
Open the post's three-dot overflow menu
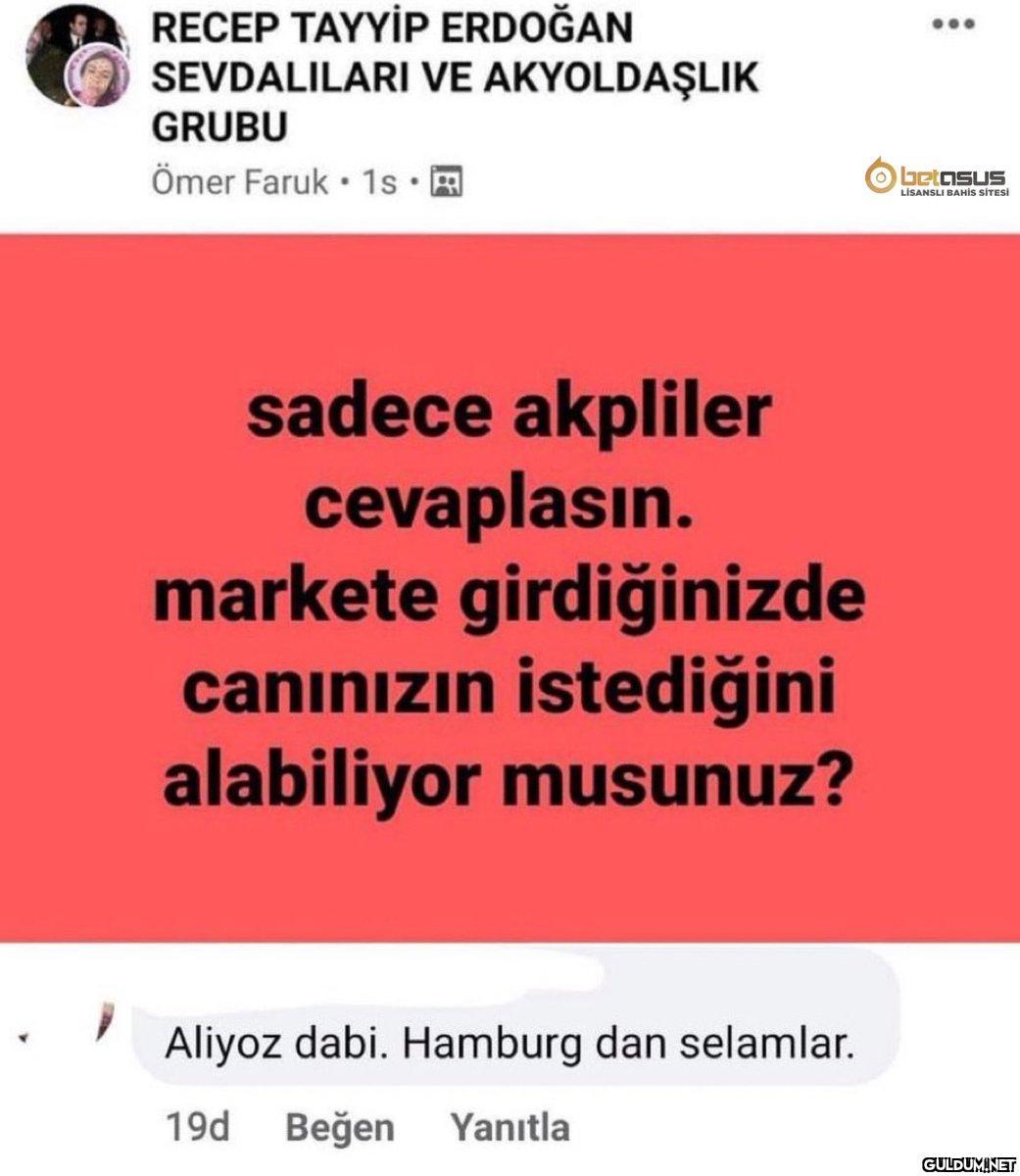coord(952,25)
